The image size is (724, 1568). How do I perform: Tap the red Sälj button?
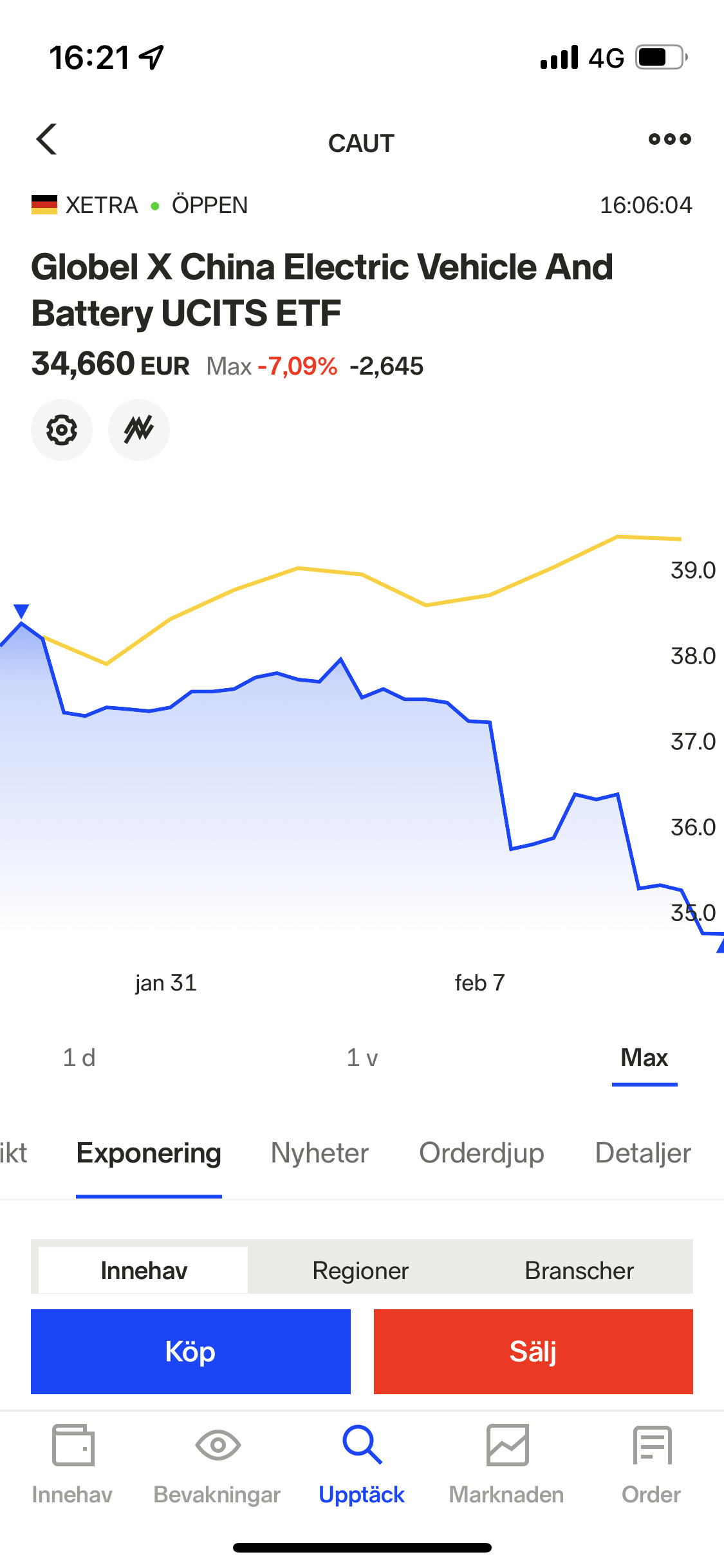point(533,1352)
